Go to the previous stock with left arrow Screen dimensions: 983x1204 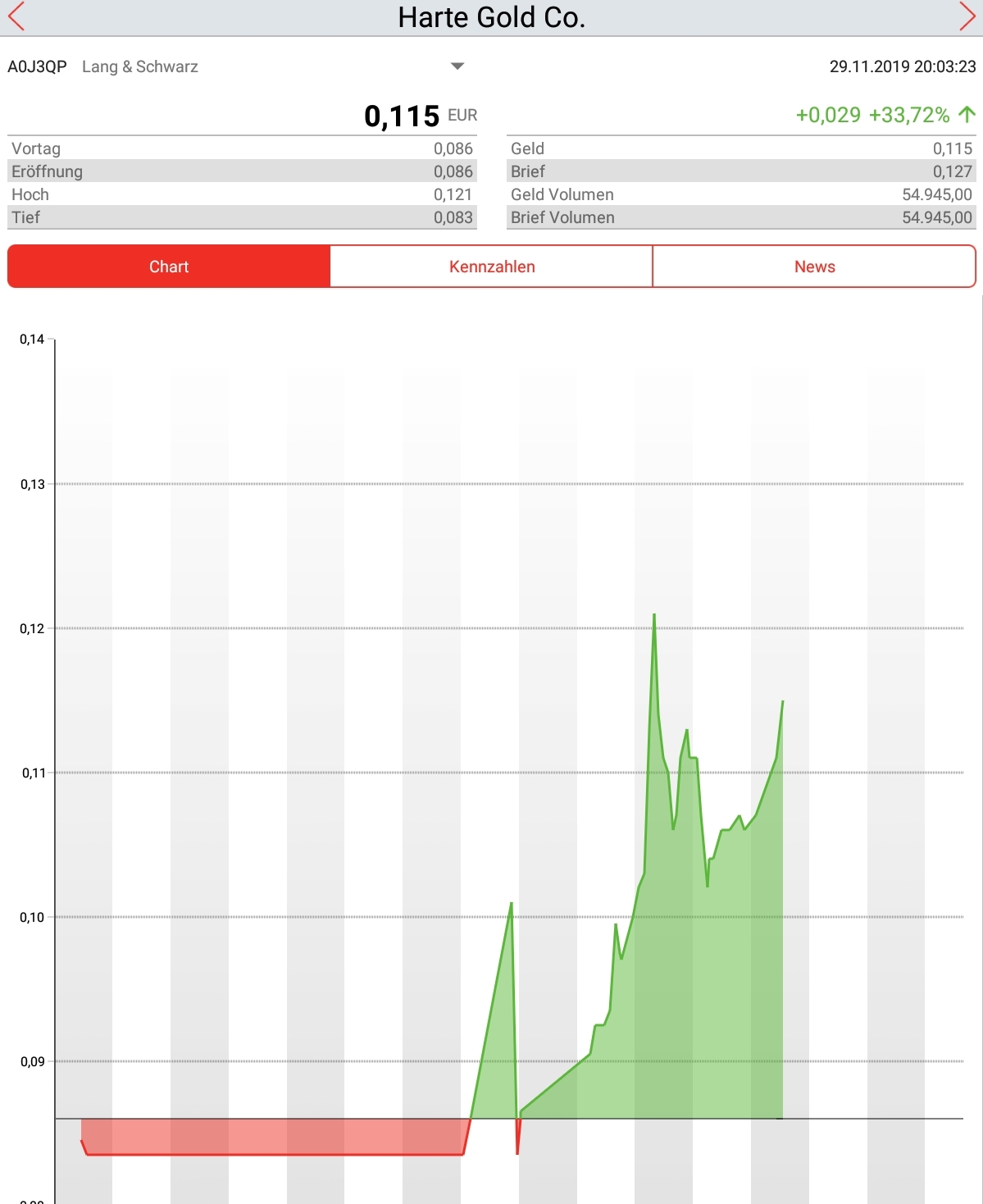(x=16, y=16)
